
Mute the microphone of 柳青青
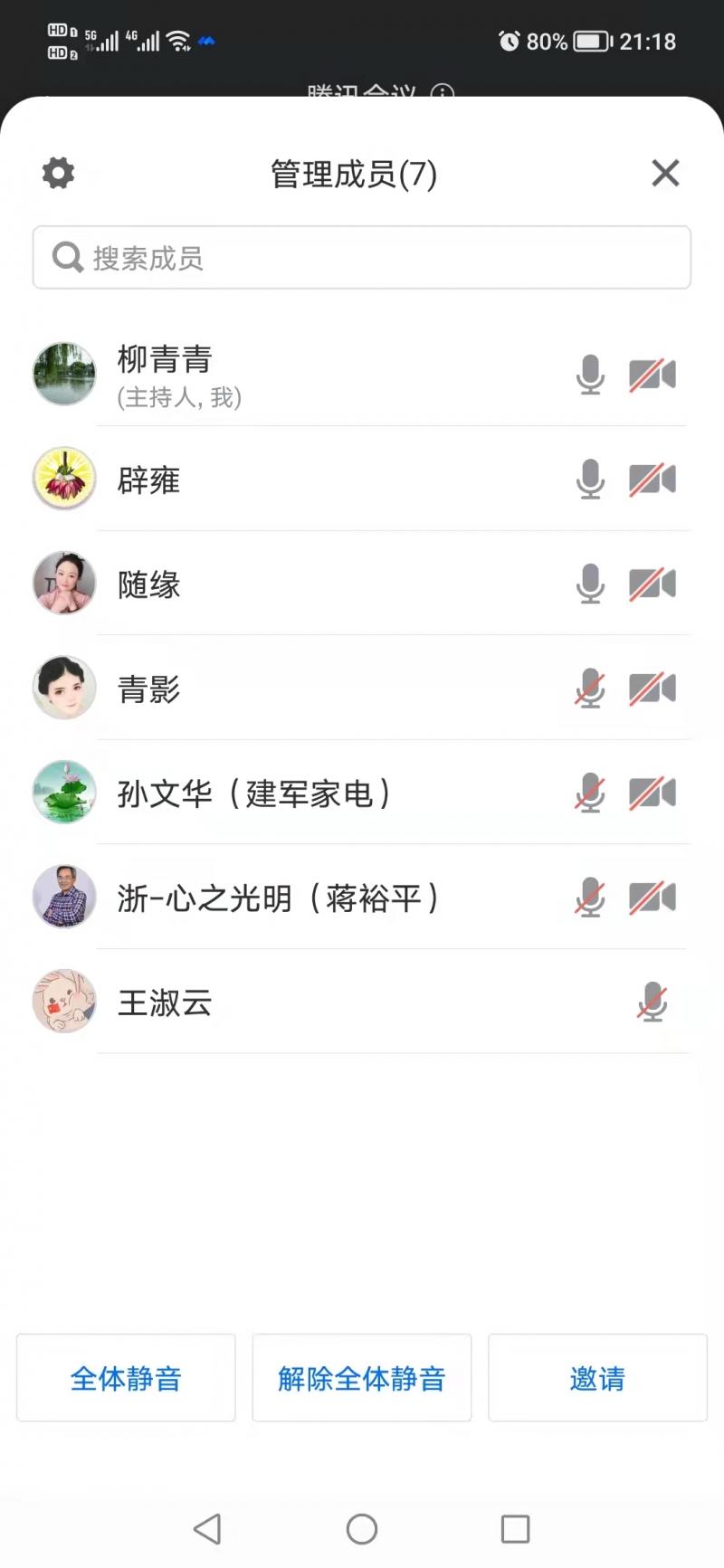coord(590,375)
